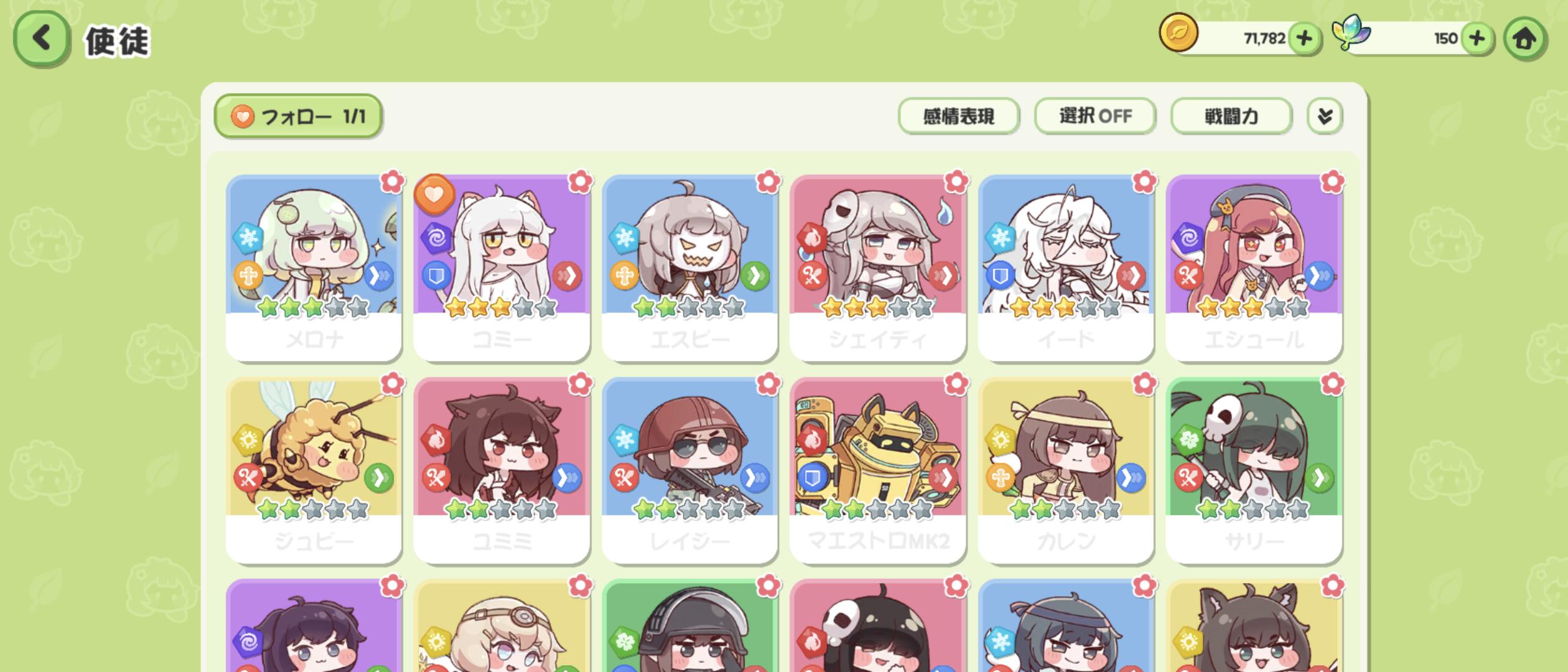View the レイシー character card
Image resolution: width=1568 pixels, height=672 pixels.
point(689,470)
